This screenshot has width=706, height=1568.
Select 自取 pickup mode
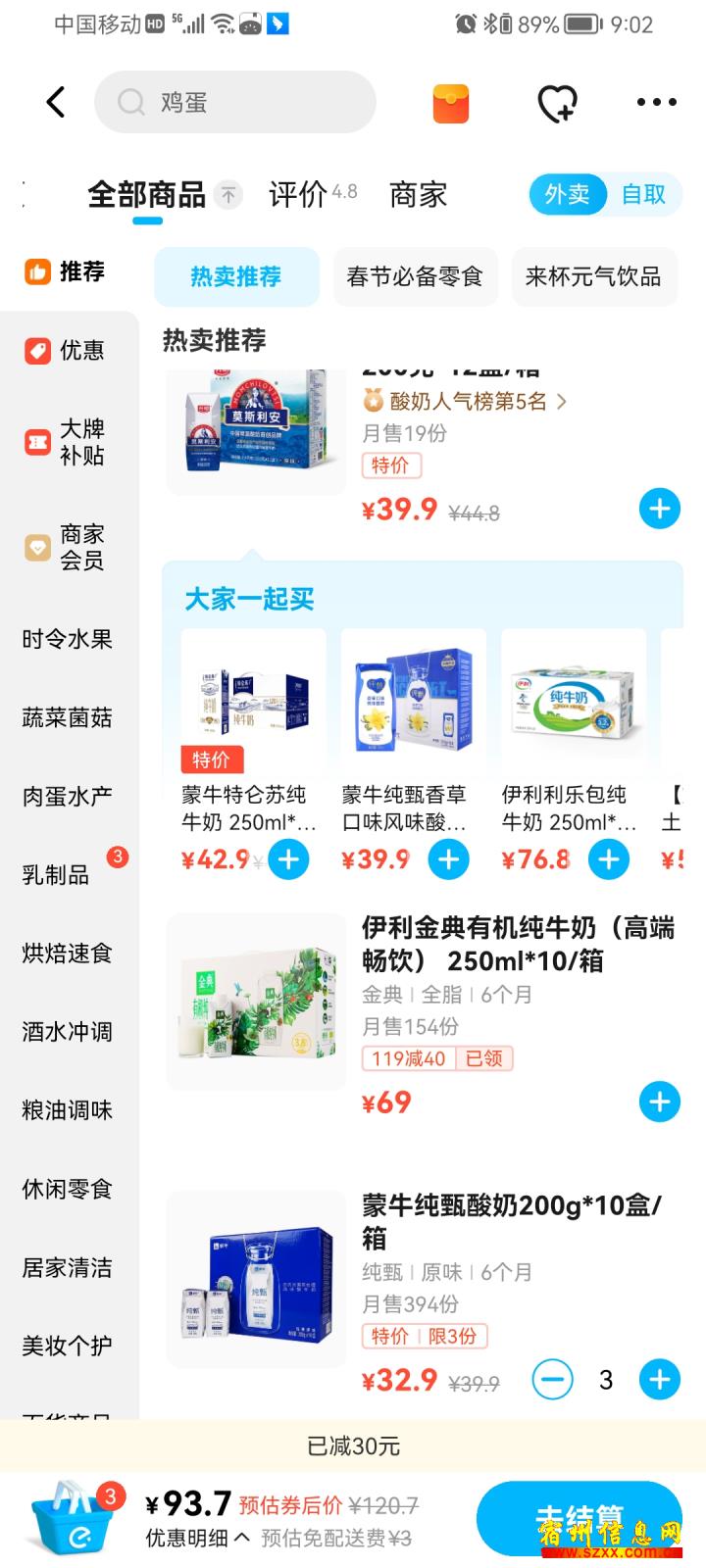[x=643, y=194]
